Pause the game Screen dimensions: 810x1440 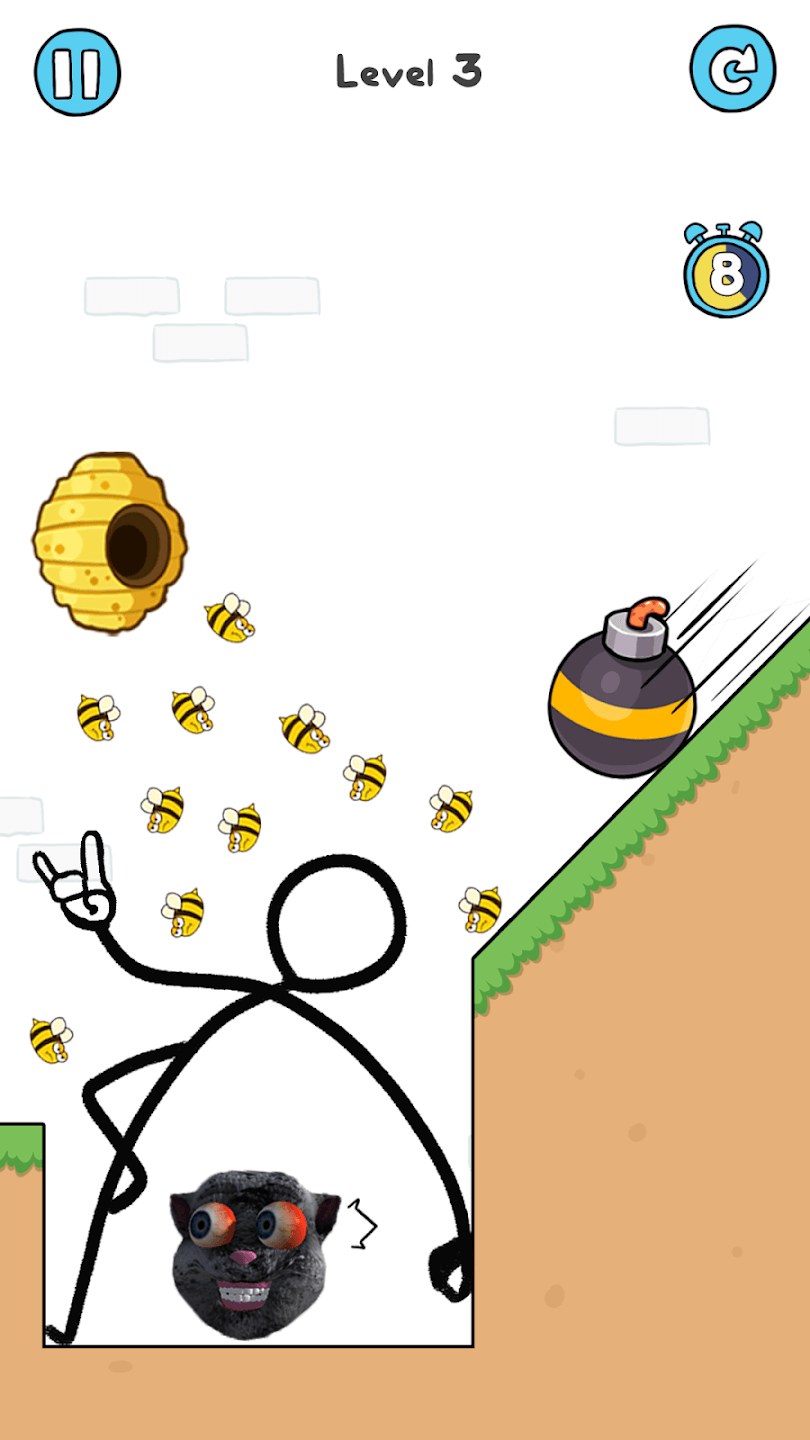coord(77,72)
